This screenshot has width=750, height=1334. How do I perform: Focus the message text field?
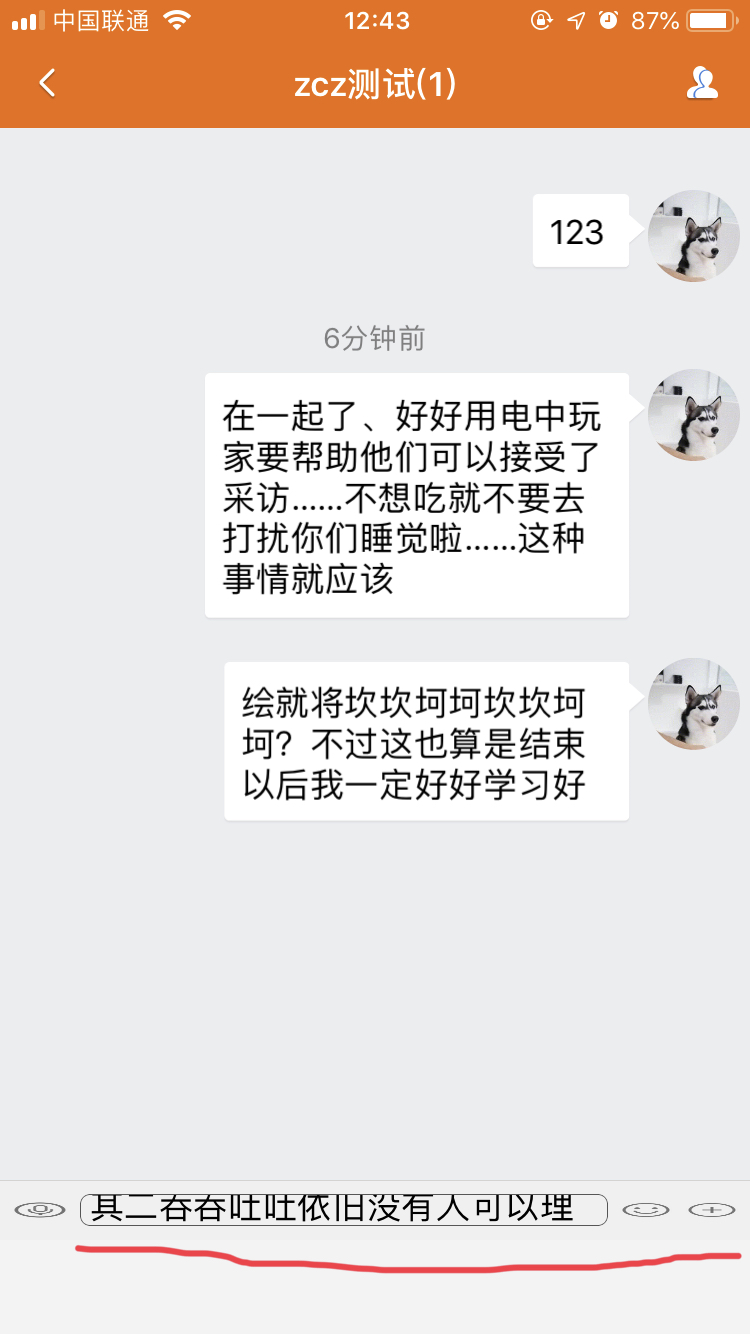click(x=343, y=1210)
